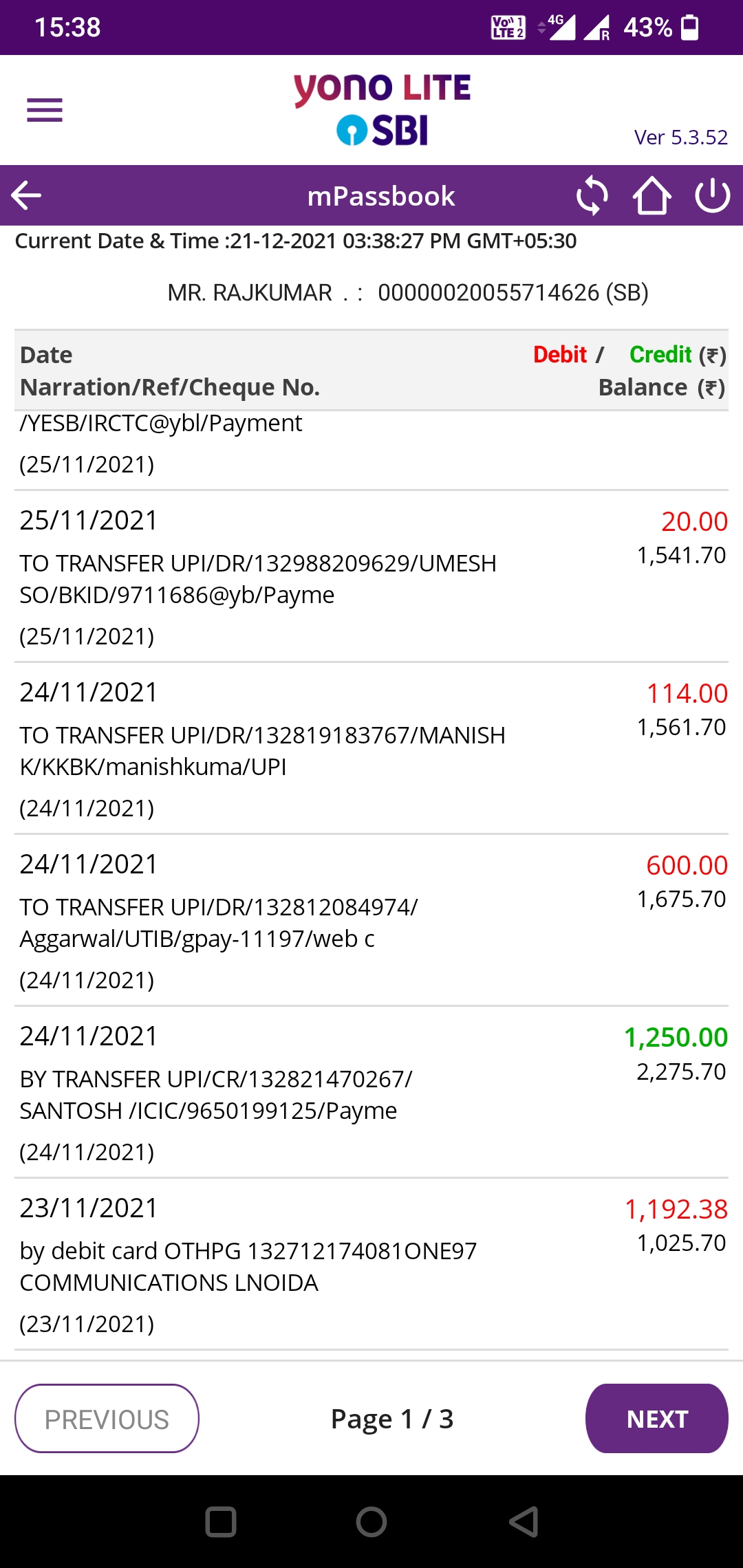Refresh the passbook transactions
Screen dimensions: 743x1568
[x=592, y=196]
